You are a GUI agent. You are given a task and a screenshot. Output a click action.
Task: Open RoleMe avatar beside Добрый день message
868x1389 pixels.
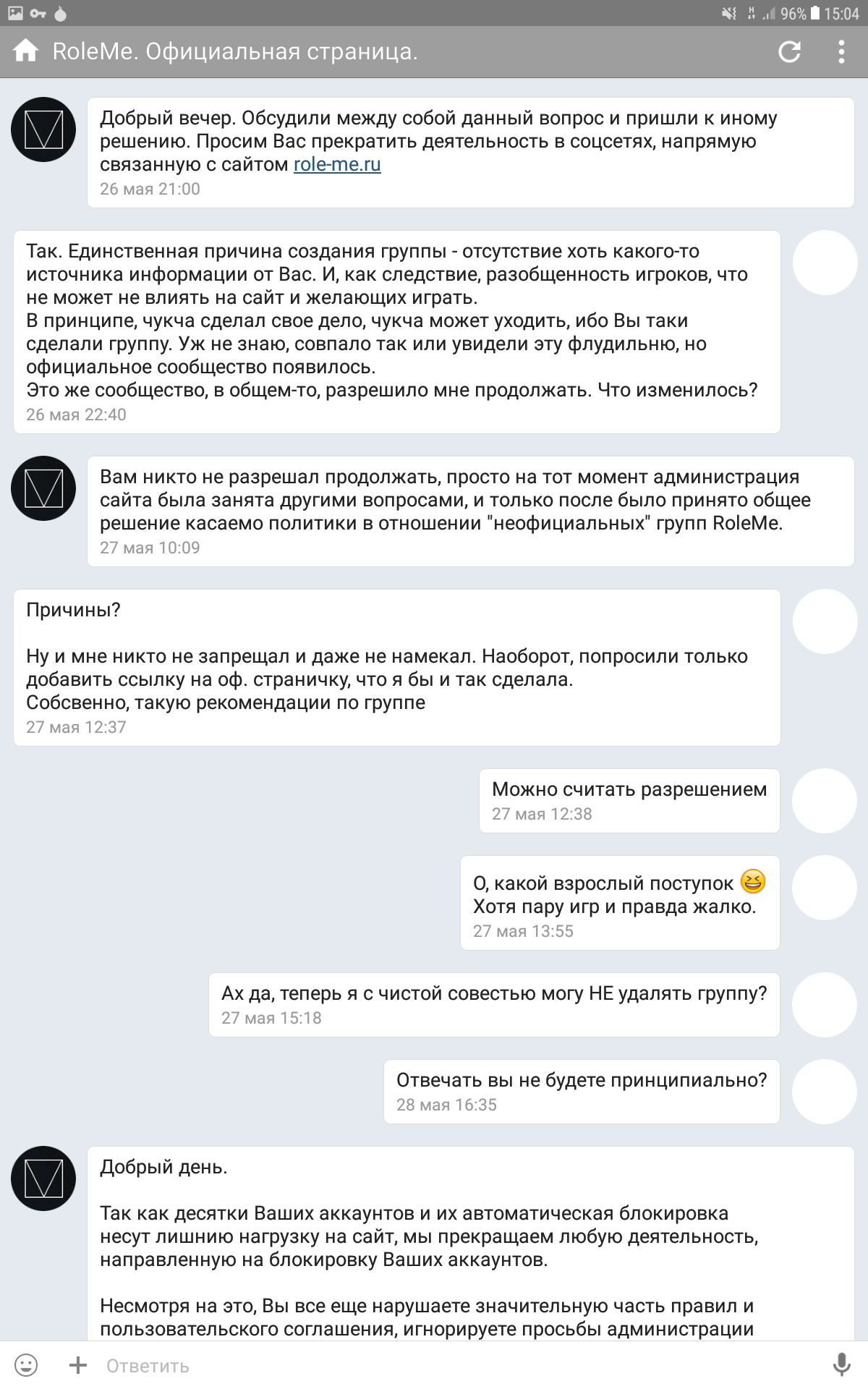(x=43, y=1178)
